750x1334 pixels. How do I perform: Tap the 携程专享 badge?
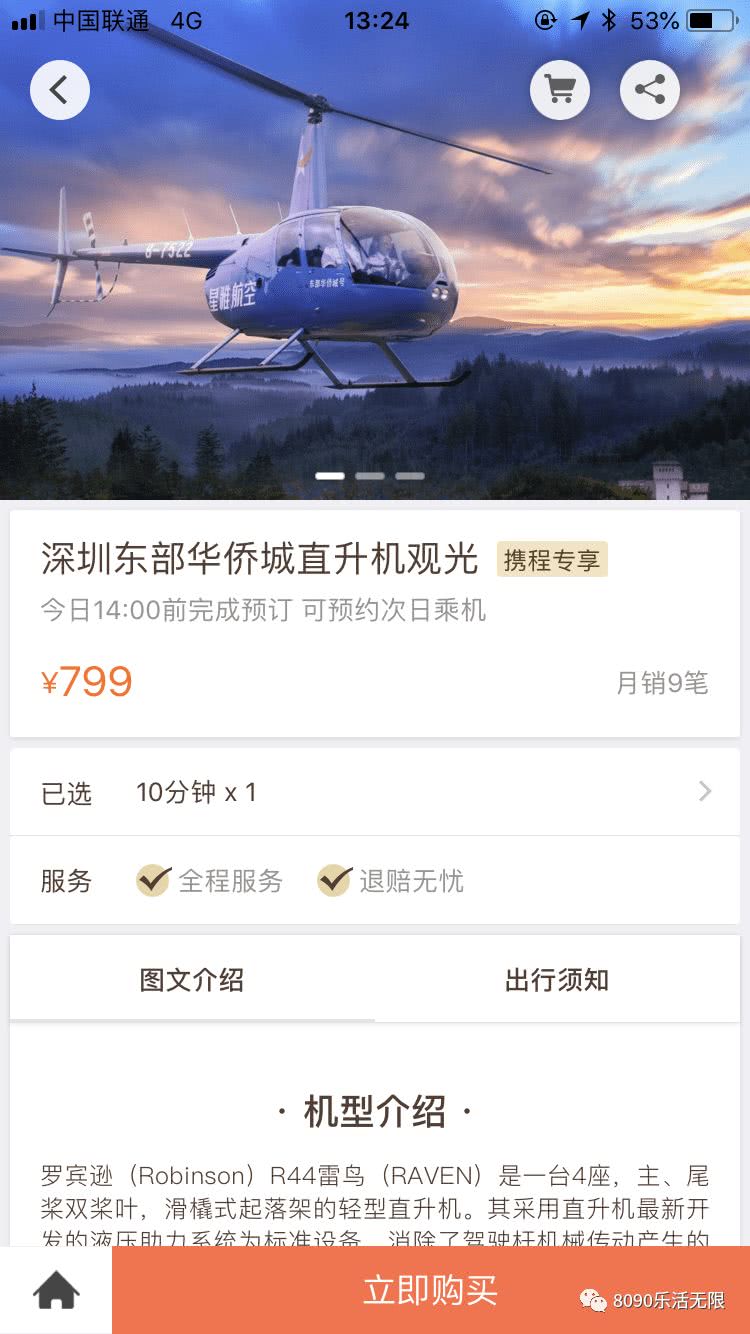[551, 560]
